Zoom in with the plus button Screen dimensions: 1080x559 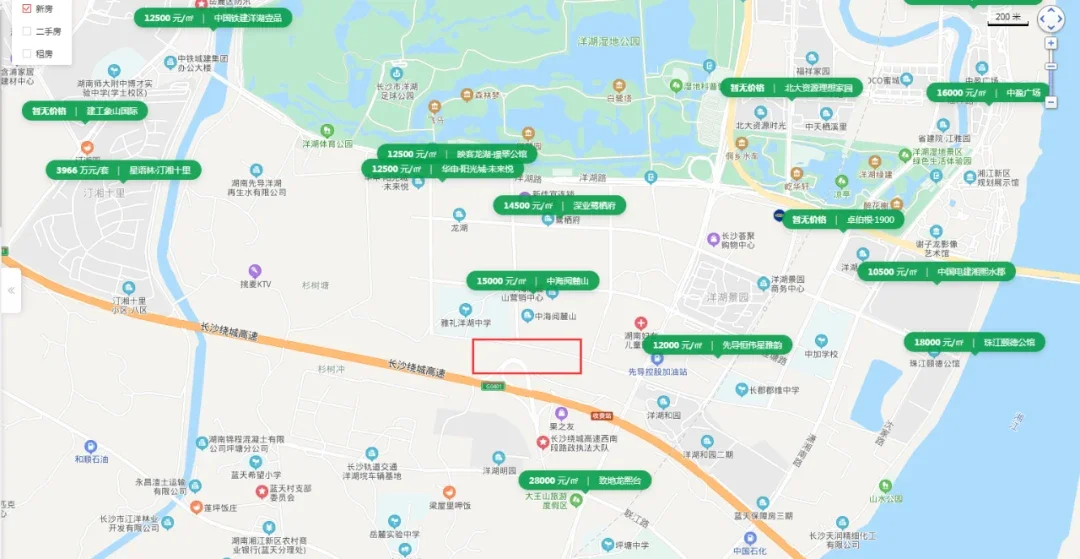tap(1051, 43)
